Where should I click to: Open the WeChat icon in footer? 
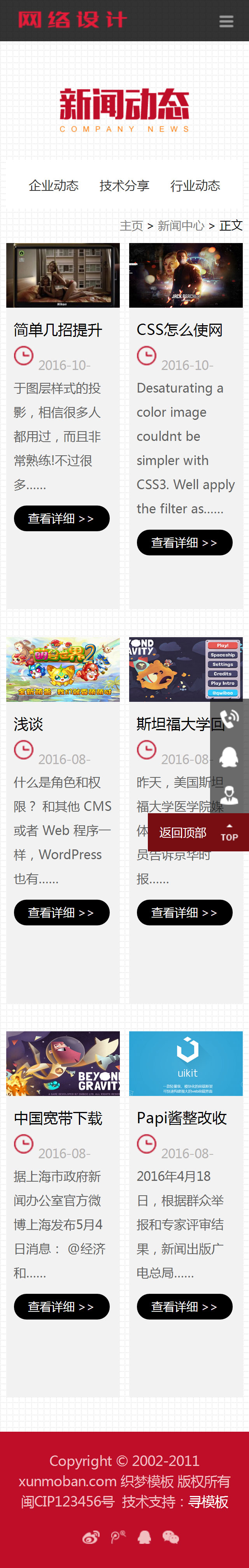coord(170,1538)
